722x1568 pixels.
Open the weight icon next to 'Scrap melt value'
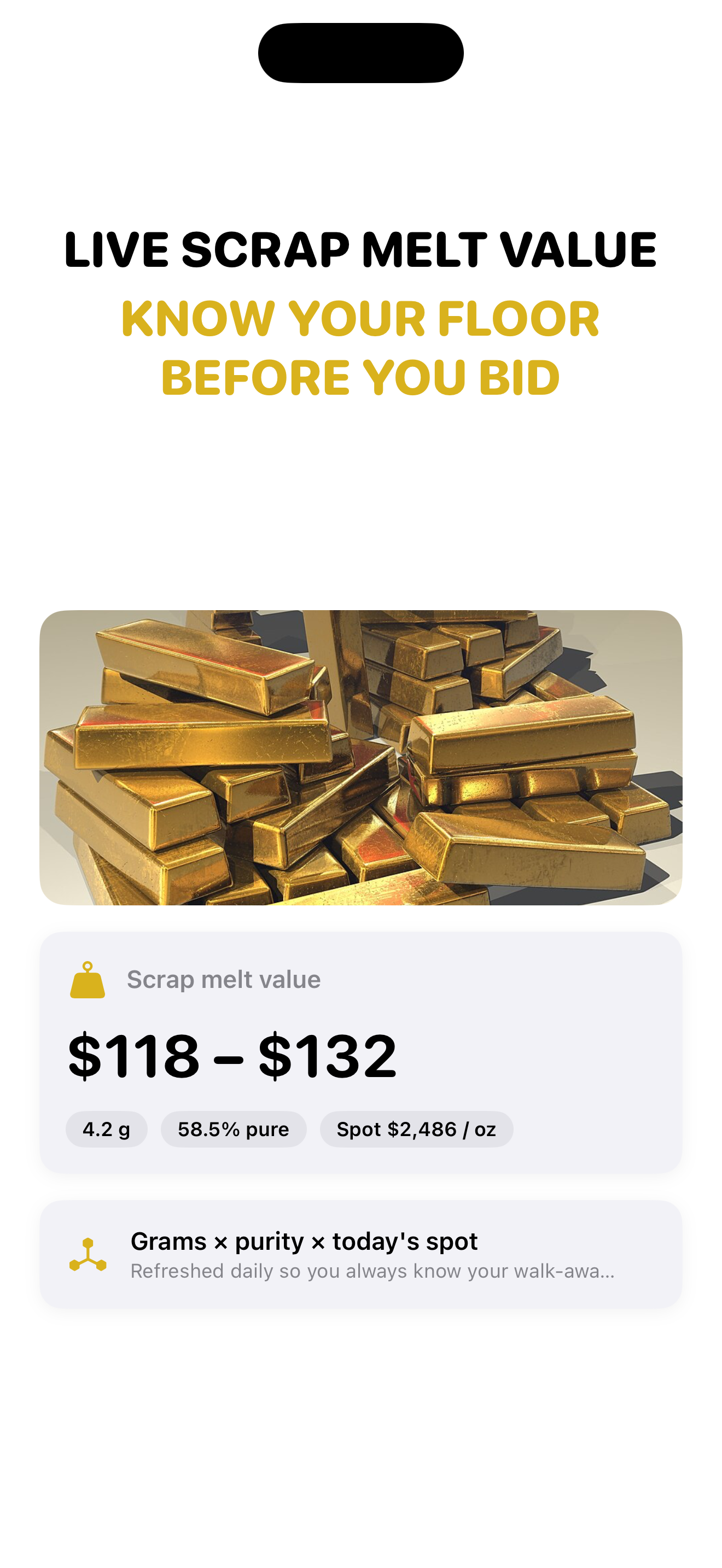(x=87, y=979)
